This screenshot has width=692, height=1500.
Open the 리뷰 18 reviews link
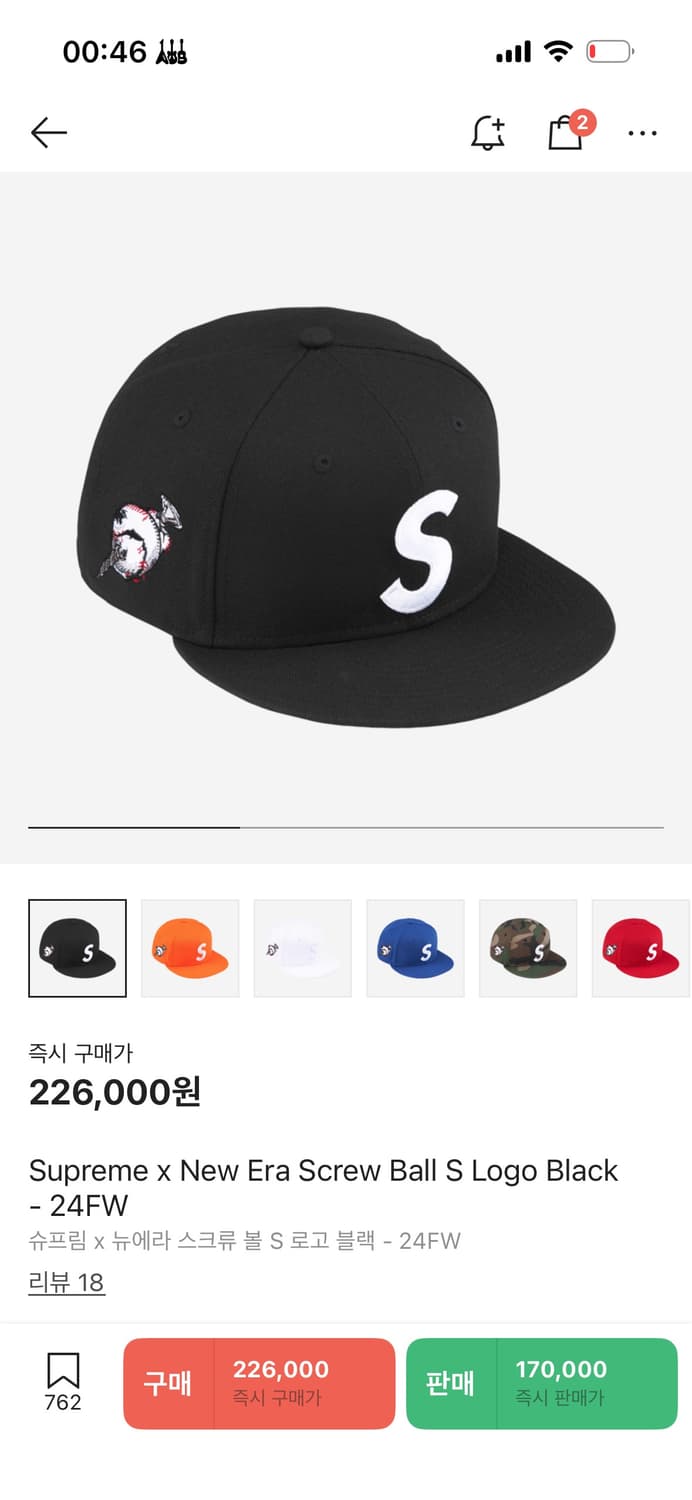(x=66, y=1282)
